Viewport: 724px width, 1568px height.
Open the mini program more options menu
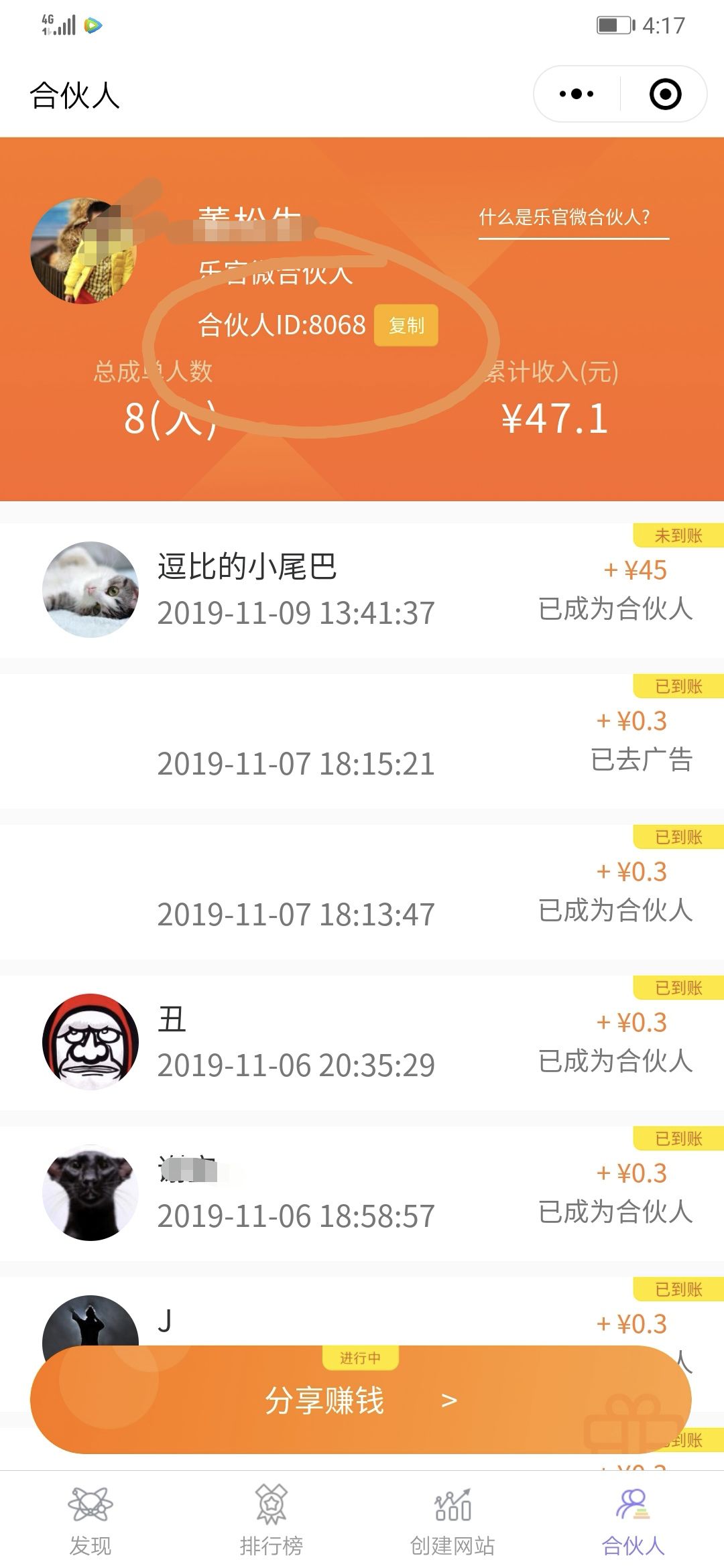coord(577,94)
